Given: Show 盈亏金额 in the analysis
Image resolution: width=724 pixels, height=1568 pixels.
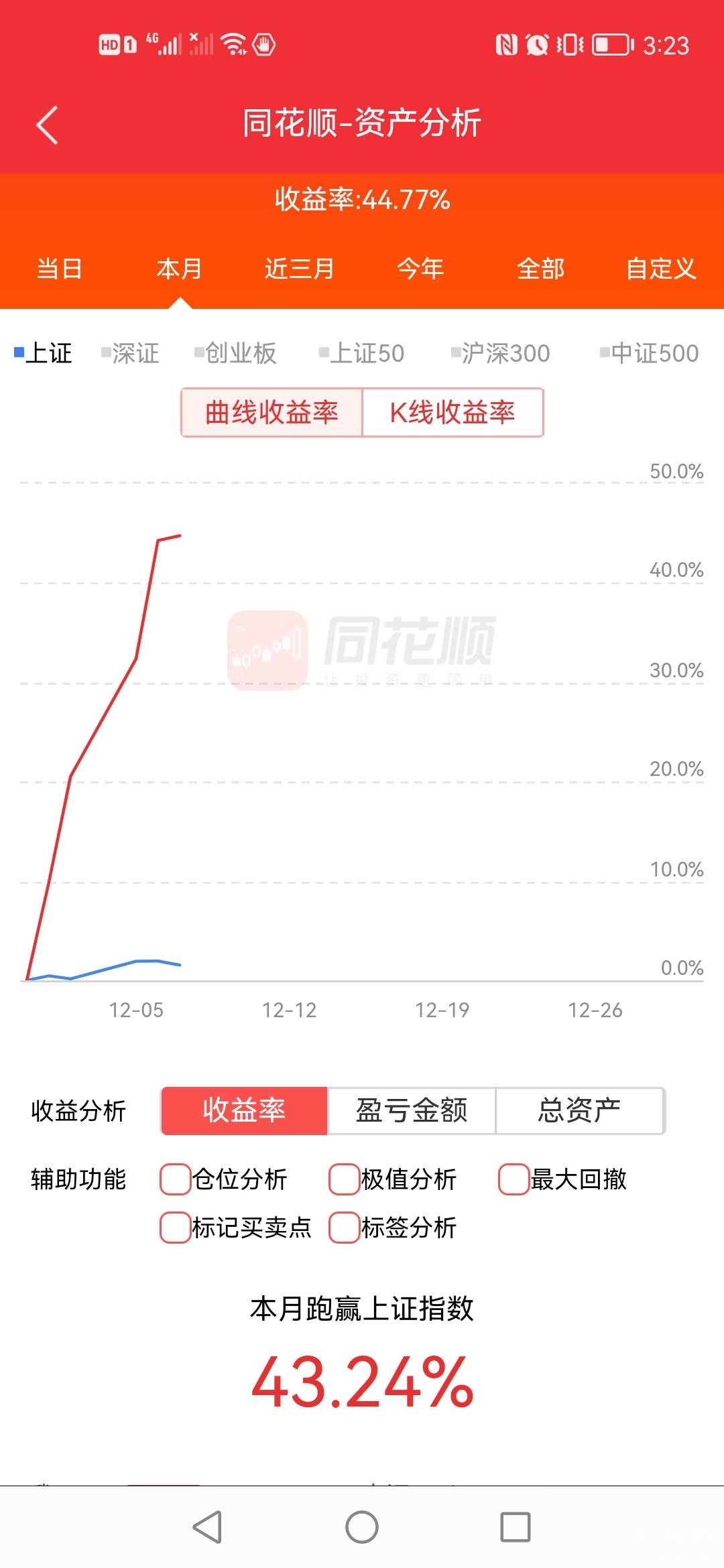Looking at the screenshot, I should (x=411, y=1110).
